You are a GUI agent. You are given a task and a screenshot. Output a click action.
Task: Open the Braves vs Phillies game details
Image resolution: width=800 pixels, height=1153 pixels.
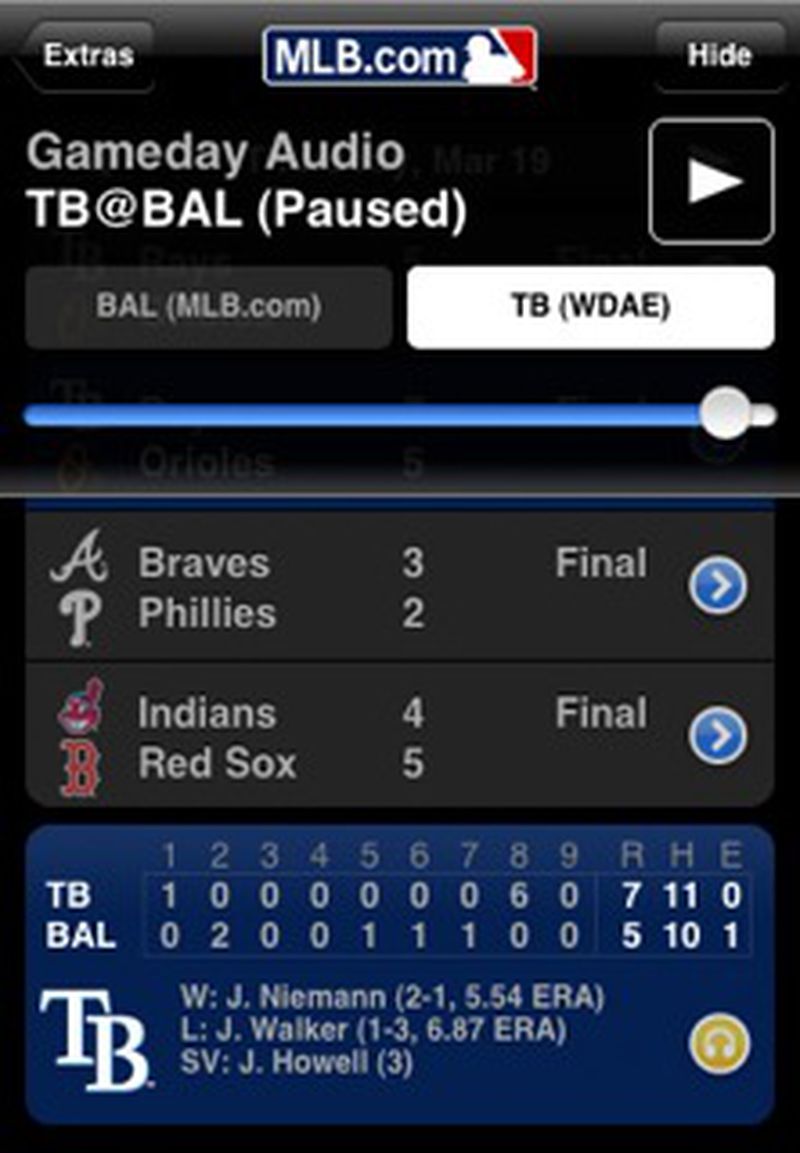point(717,587)
